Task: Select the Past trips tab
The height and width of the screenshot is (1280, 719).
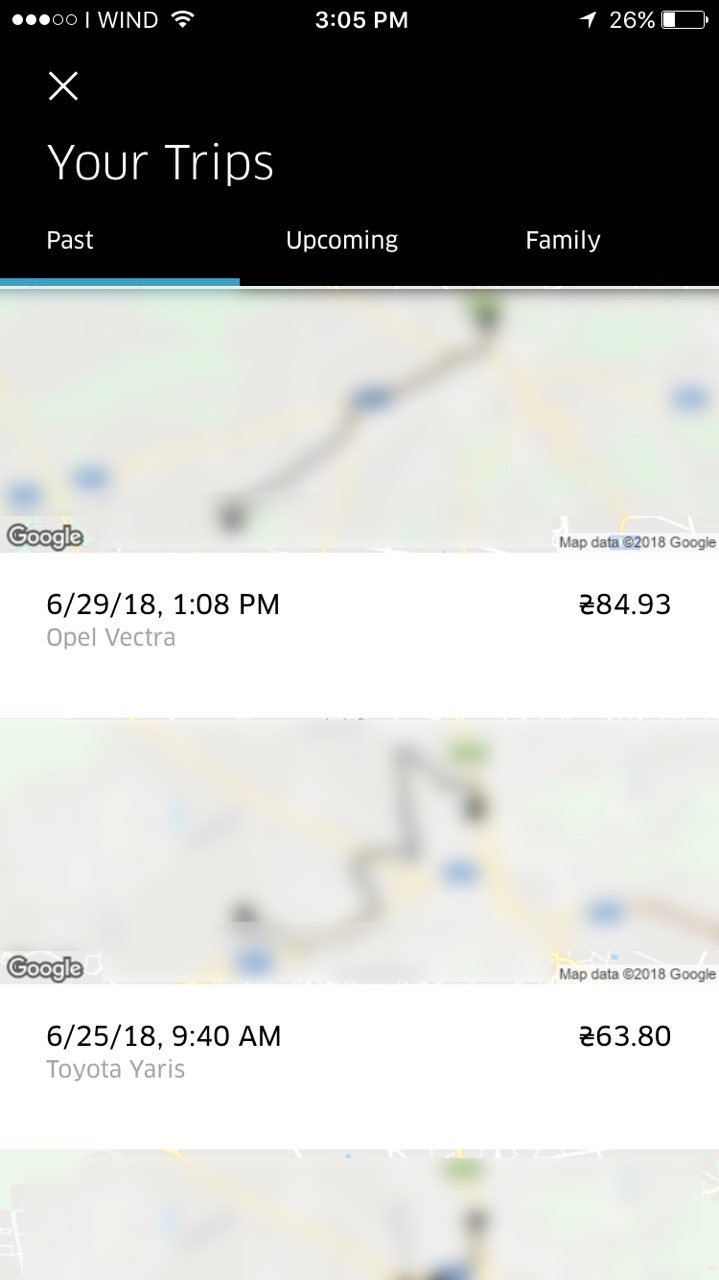Action: 70,241
